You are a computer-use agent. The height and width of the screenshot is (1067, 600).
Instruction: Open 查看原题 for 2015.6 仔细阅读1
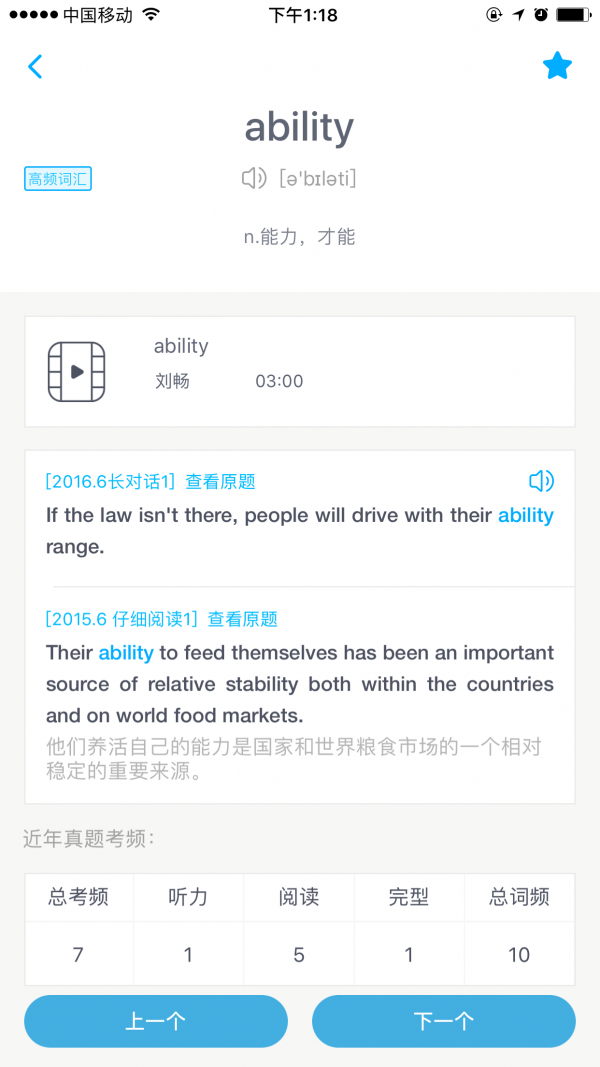[x=242, y=619]
